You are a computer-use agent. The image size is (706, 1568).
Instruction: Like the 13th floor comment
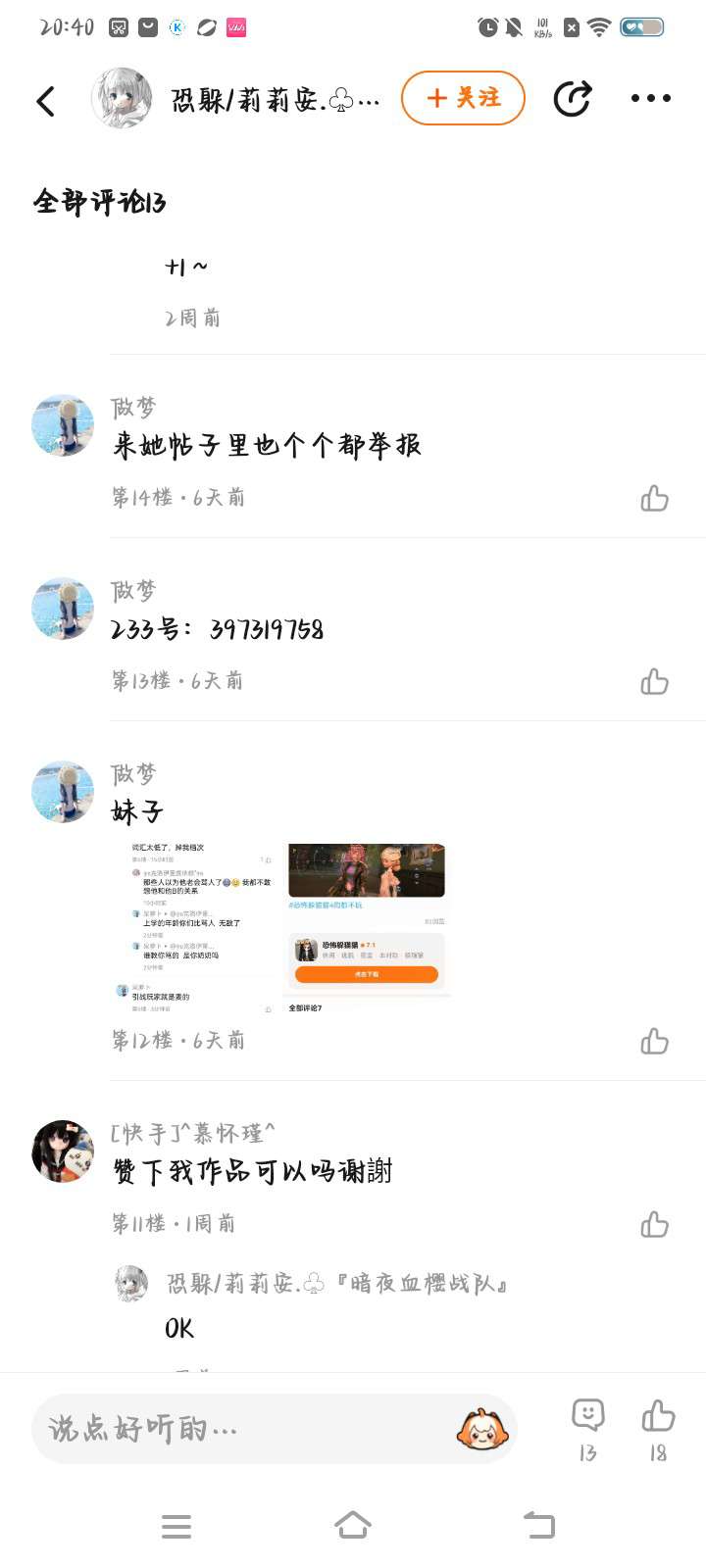pyautogui.click(x=654, y=682)
